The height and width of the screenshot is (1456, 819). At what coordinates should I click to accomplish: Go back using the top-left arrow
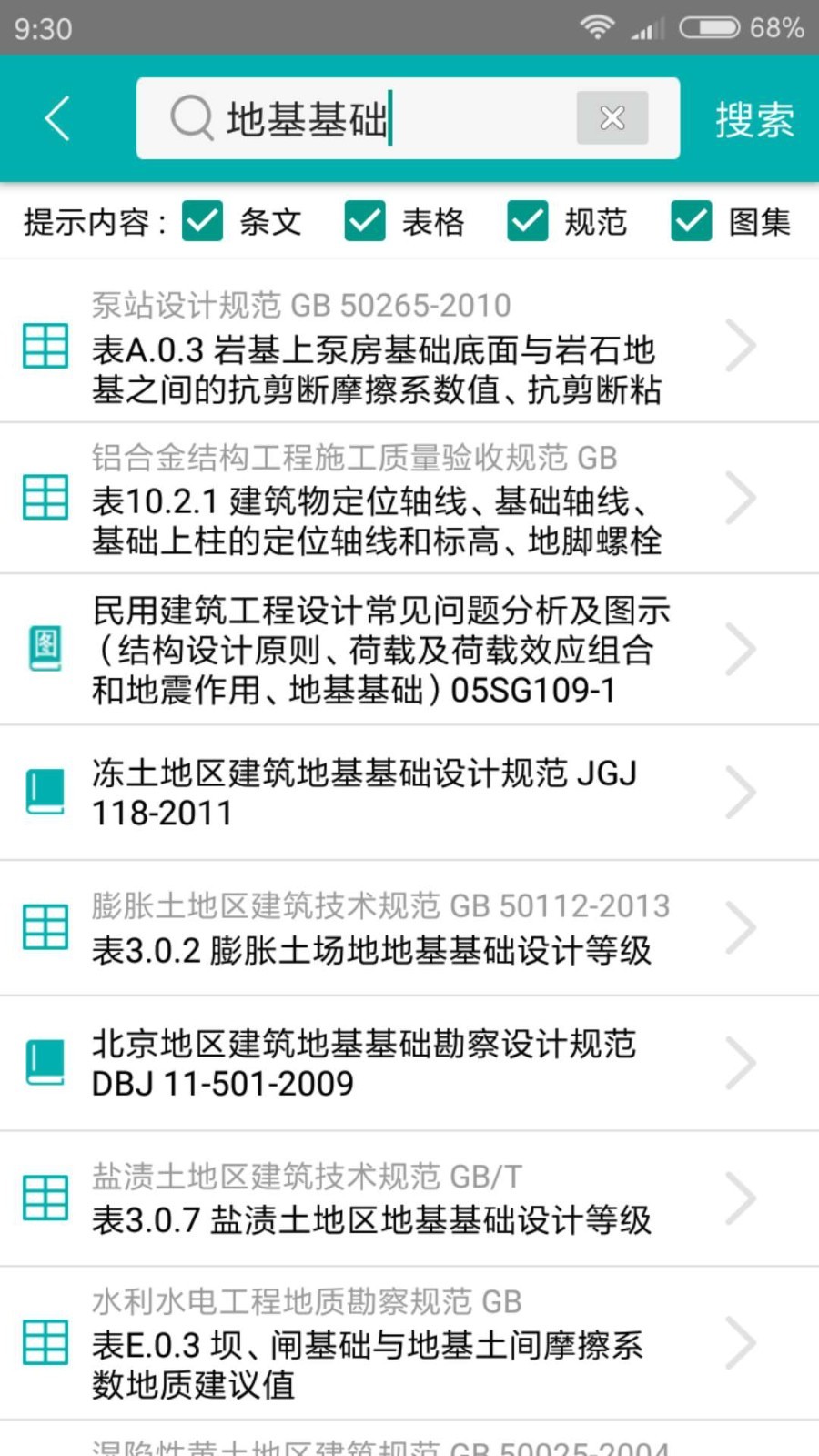tap(56, 118)
